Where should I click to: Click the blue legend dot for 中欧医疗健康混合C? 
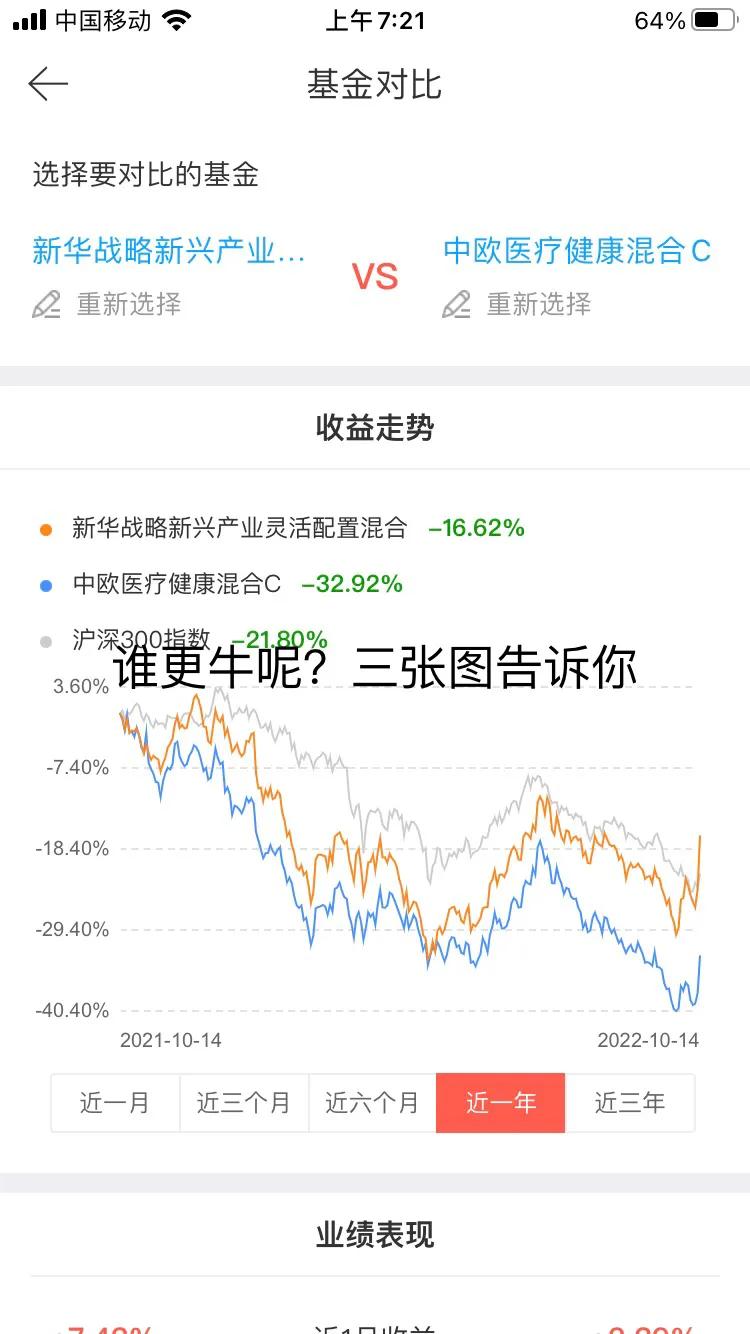click(45, 583)
